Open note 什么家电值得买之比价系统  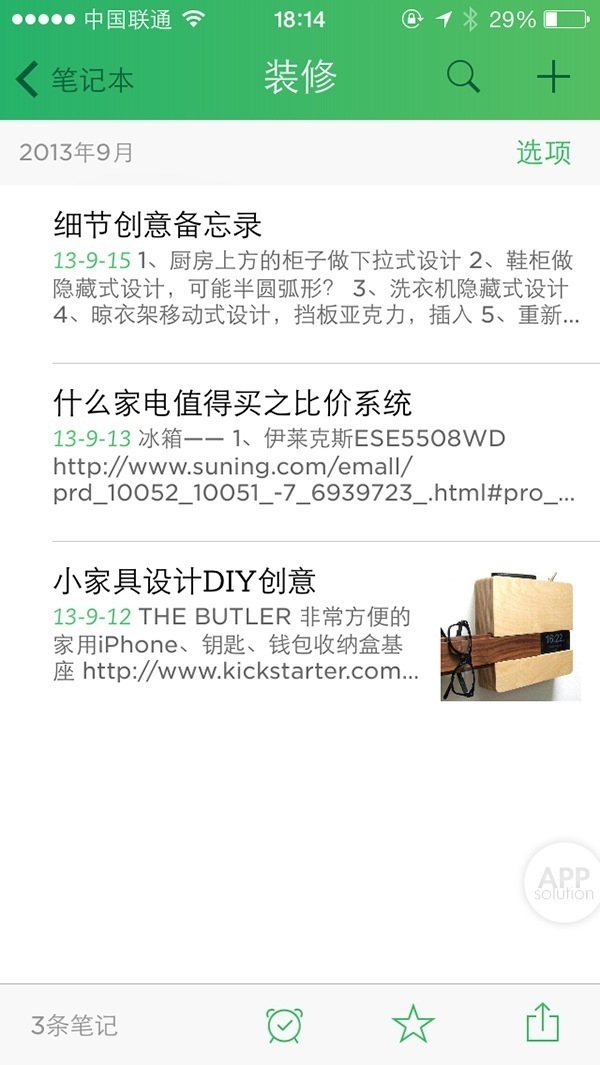click(310, 450)
